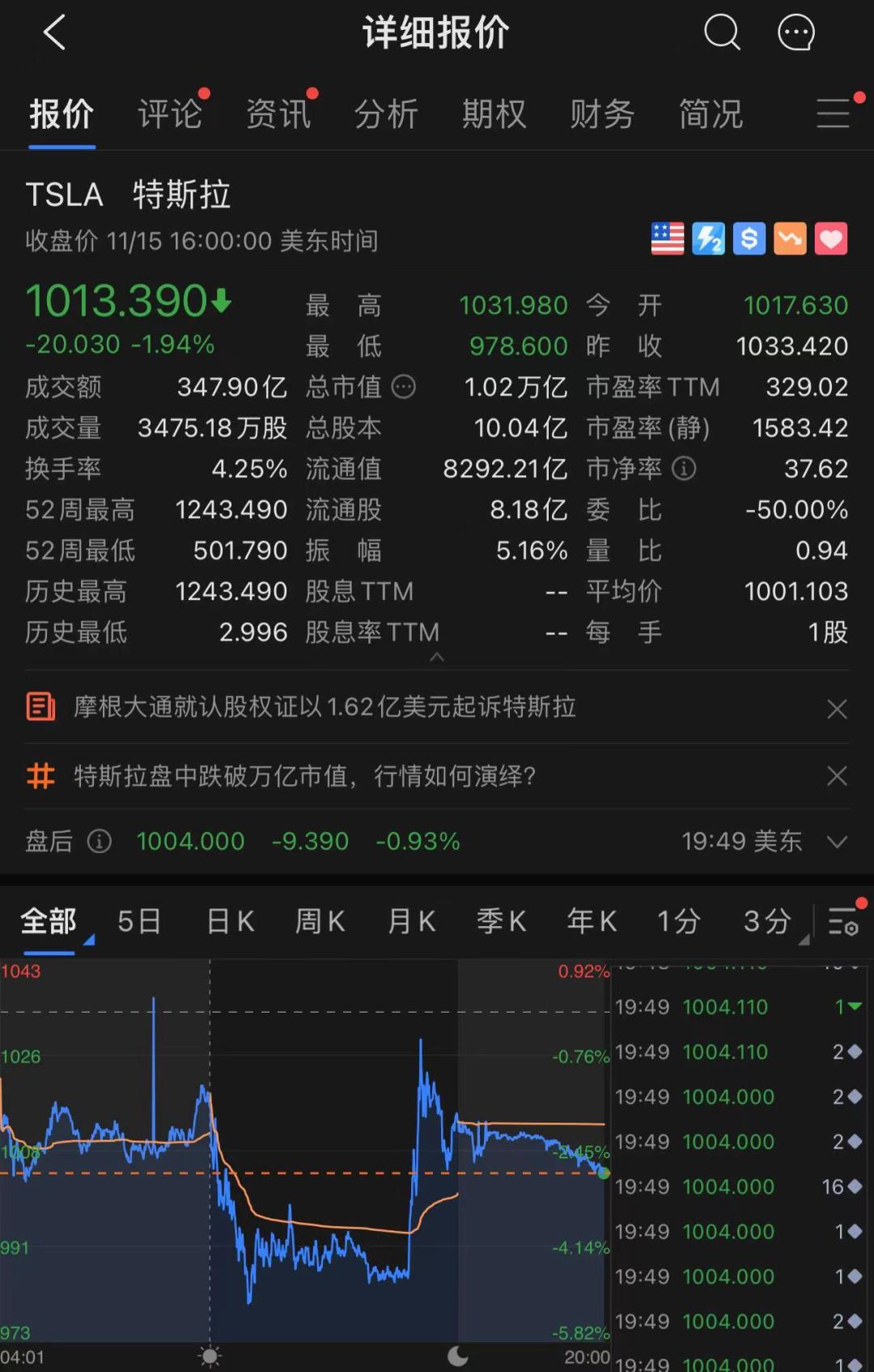Open search from the top bar
This screenshot has width=874, height=1372.
point(721,33)
